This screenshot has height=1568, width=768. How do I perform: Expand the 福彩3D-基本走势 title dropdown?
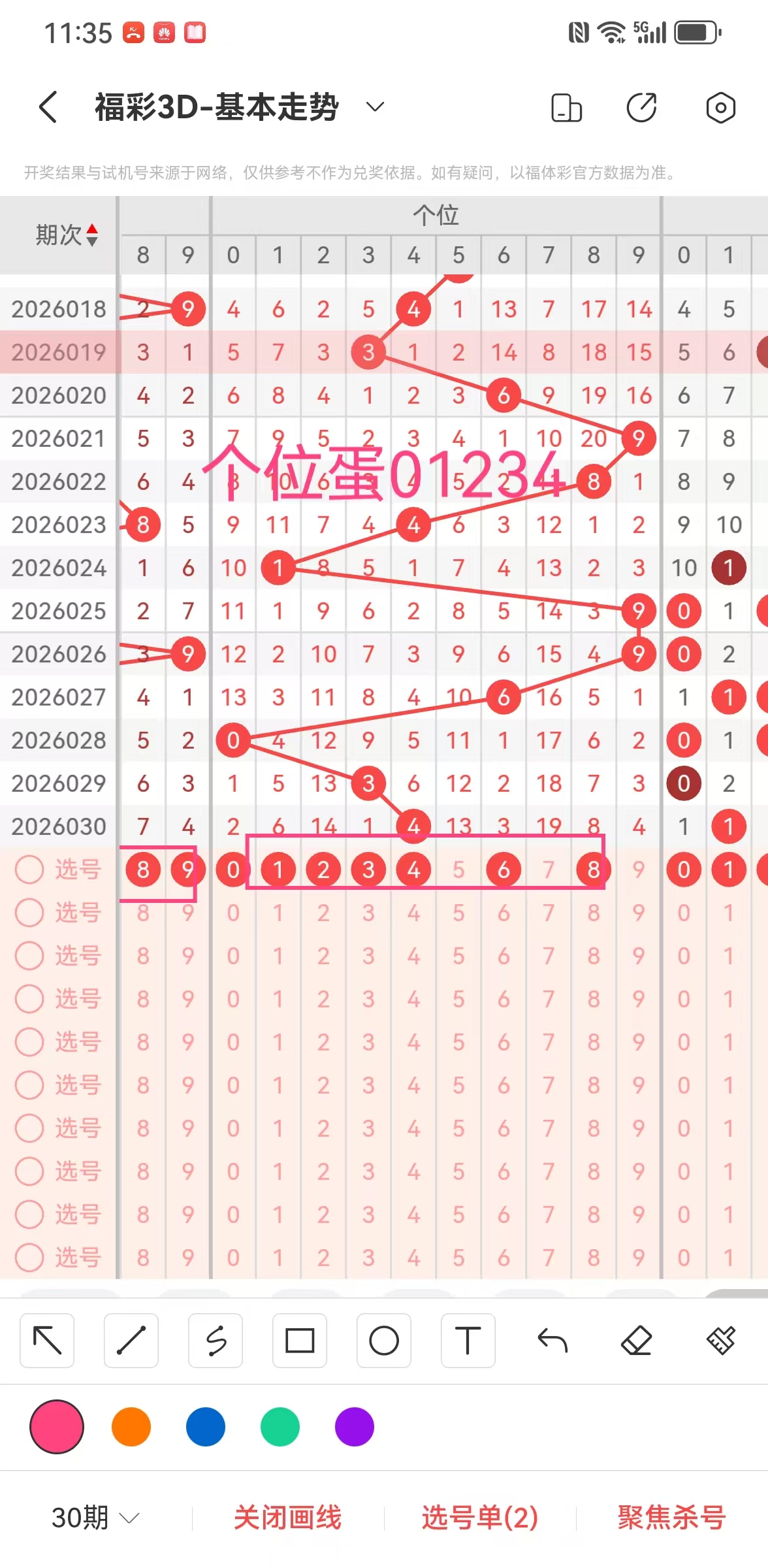tap(374, 107)
